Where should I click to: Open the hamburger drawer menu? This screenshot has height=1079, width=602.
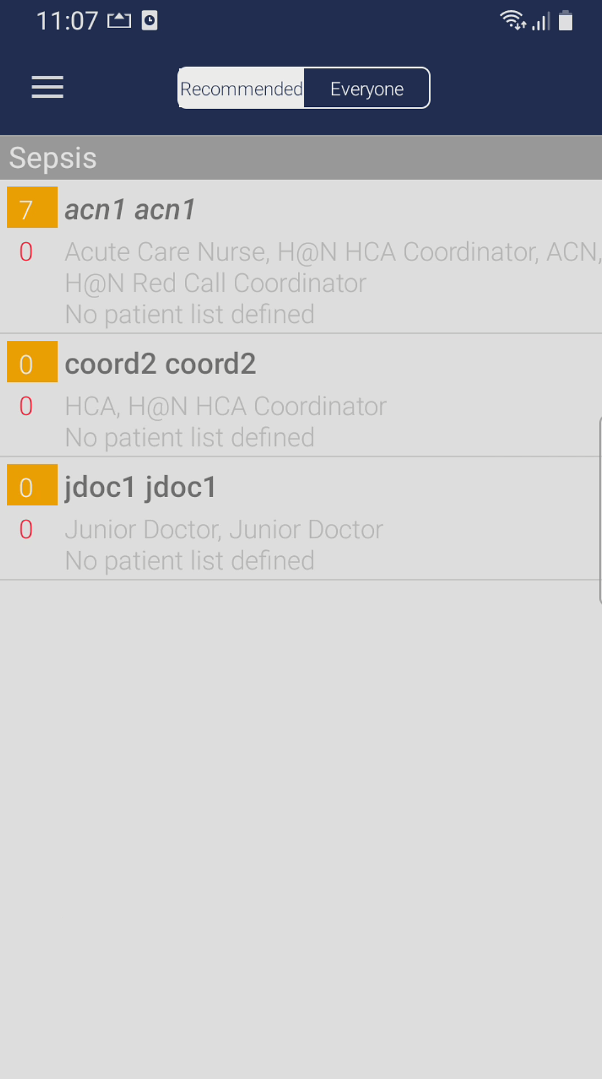(x=47, y=87)
